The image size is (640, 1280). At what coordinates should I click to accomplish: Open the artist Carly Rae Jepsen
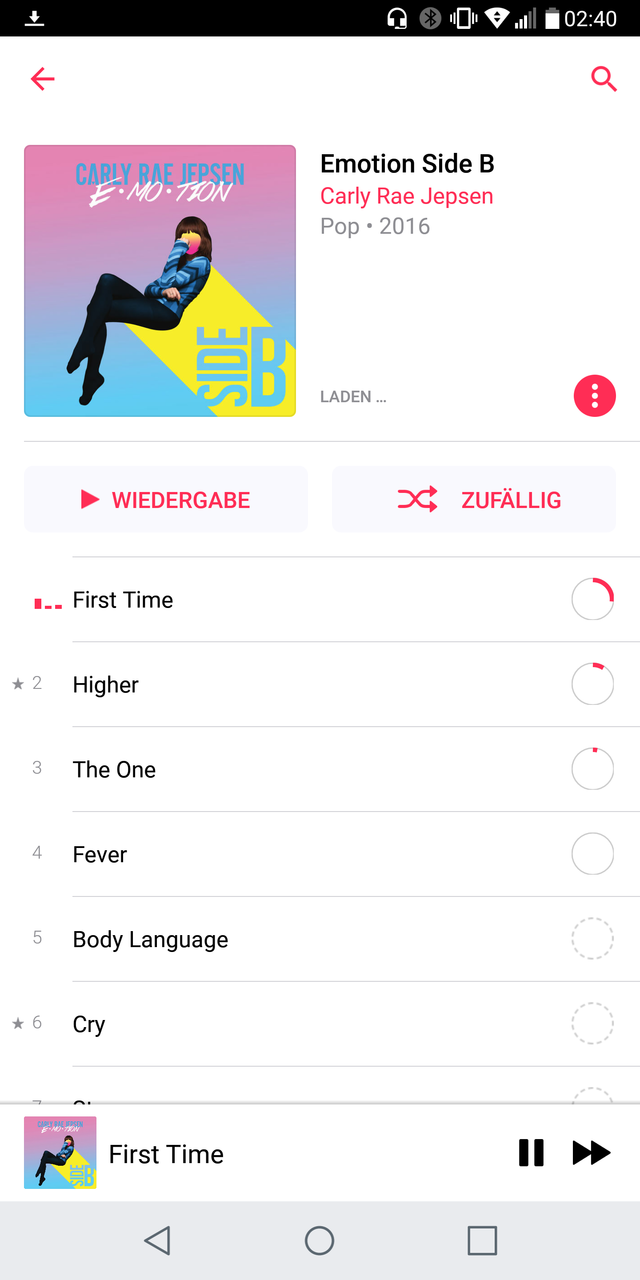406,196
